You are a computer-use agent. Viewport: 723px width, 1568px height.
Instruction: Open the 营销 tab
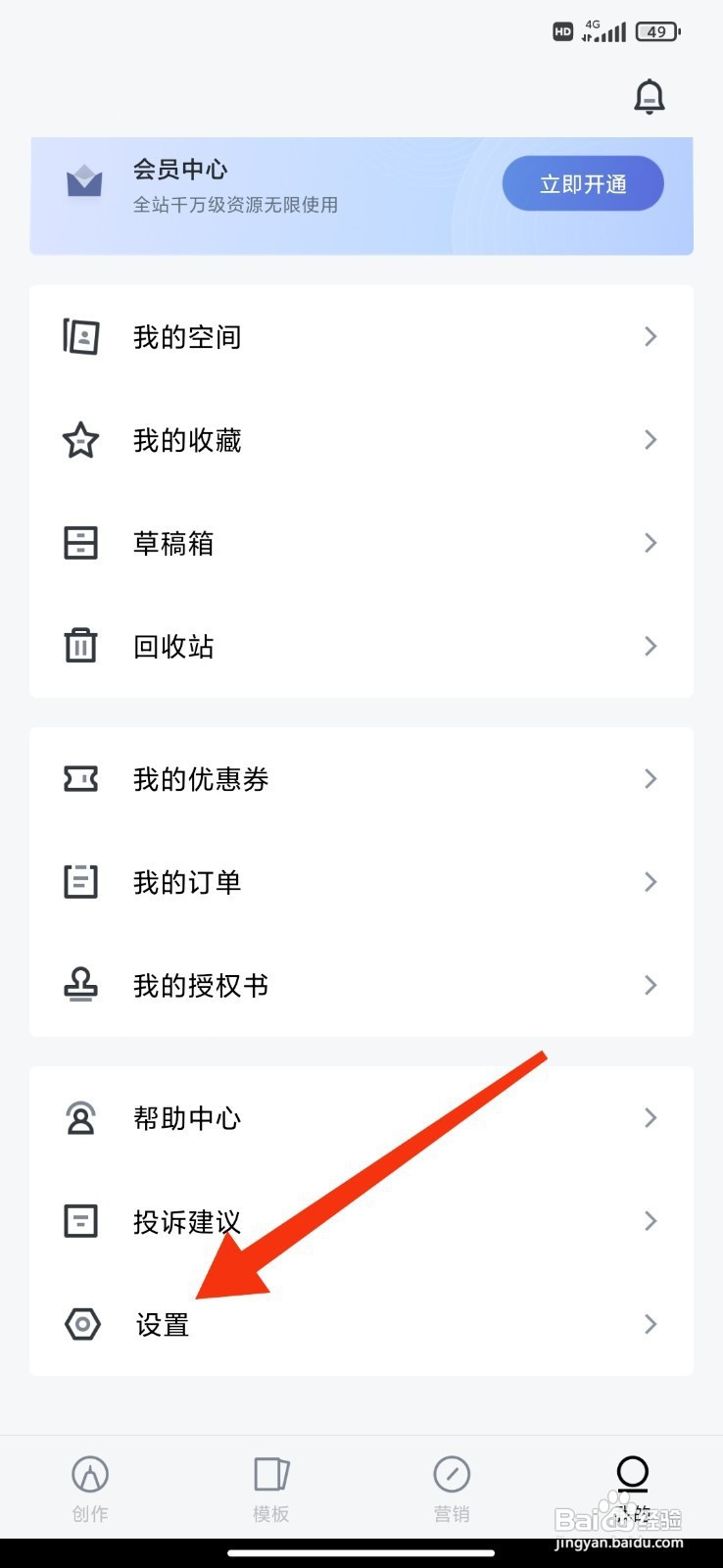pyautogui.click(x=452, y=1485)
